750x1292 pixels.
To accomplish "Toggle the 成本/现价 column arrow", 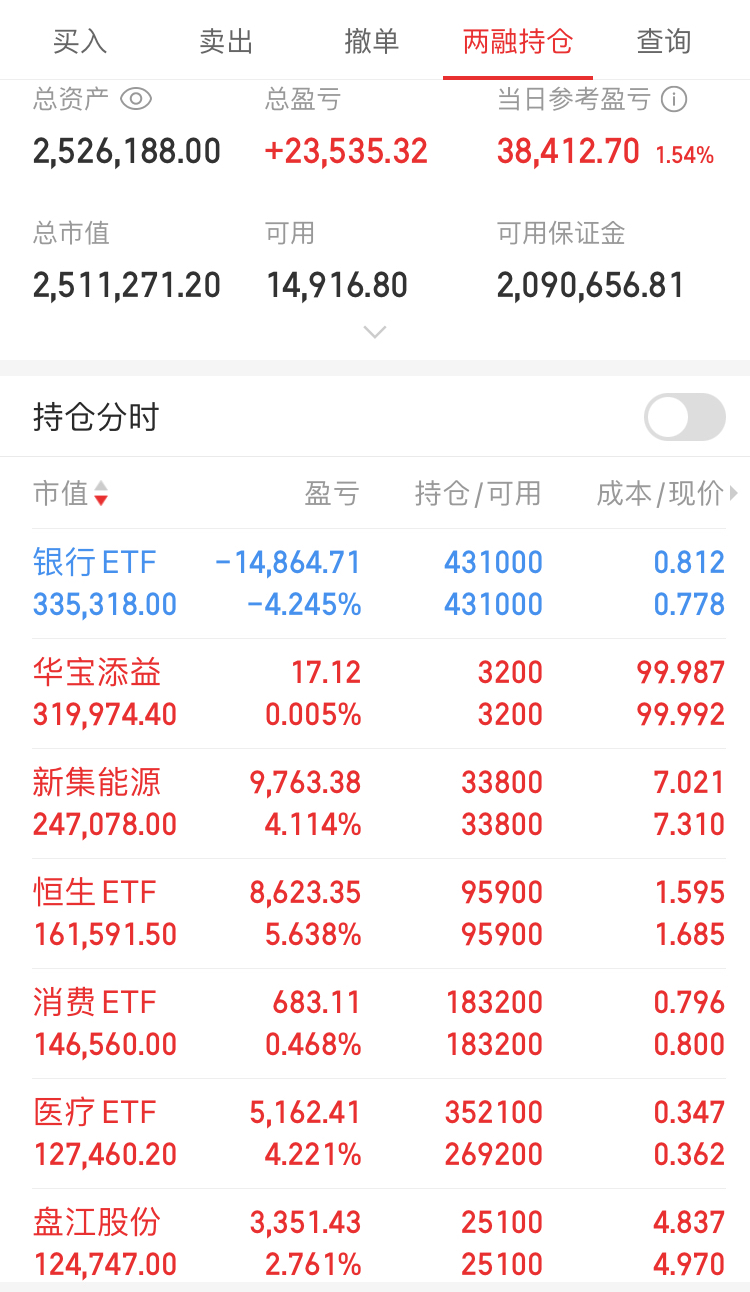I will [x=733, y=493].
